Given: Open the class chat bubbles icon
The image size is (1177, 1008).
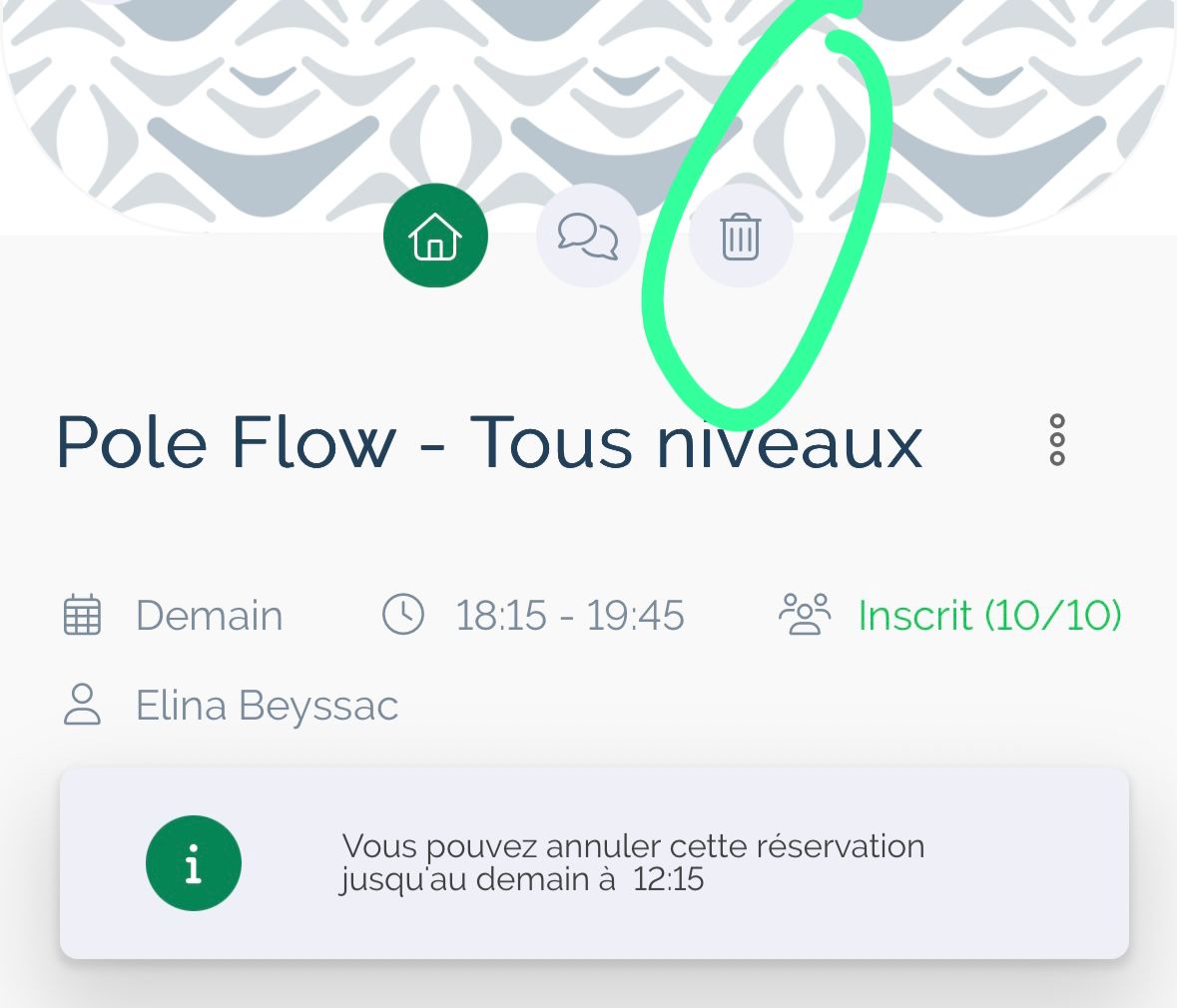Looking at the screenshot, I should tap(588, 237).
